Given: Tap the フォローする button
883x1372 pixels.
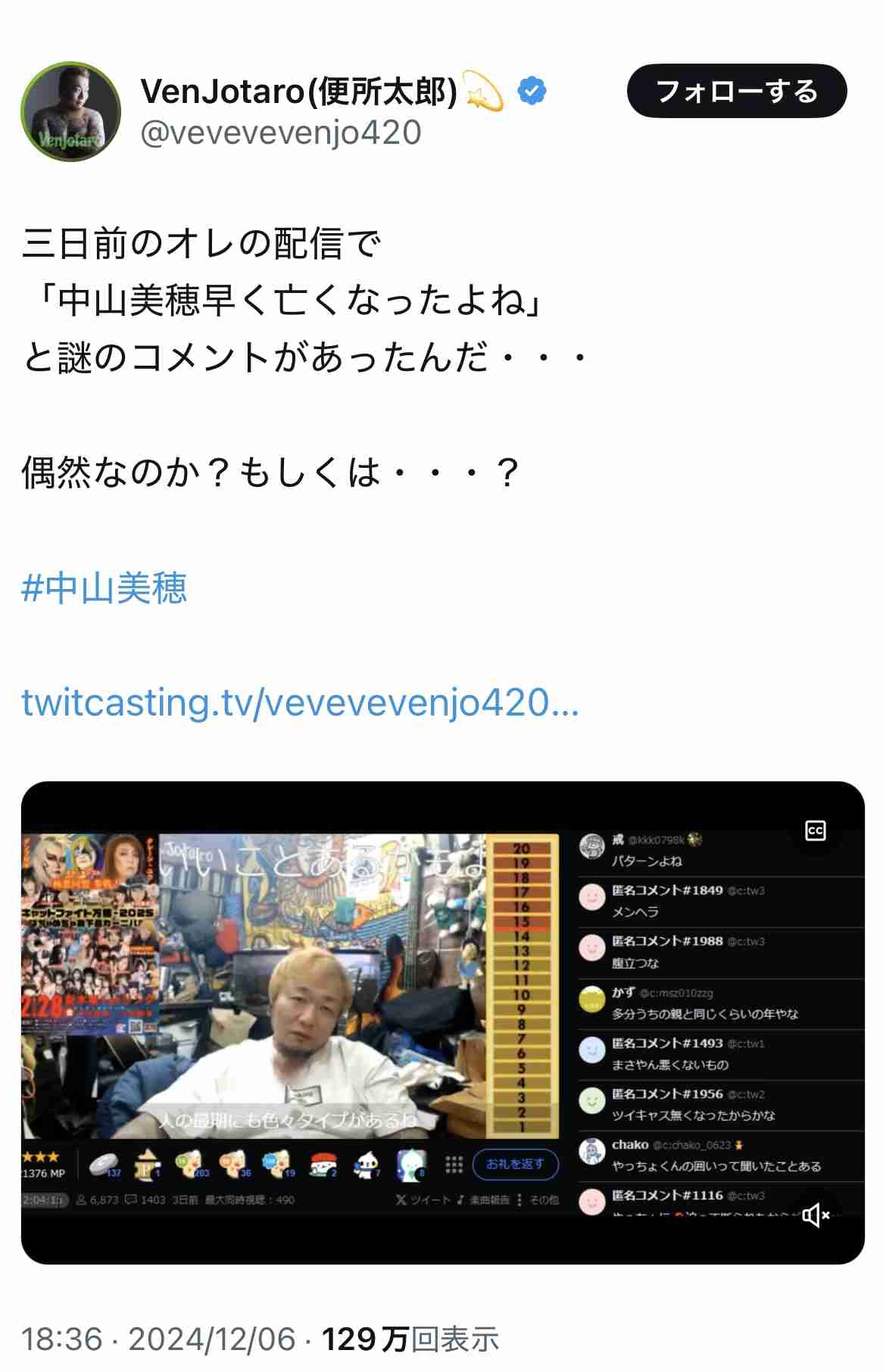Looking at the screenshot, I should pos(736,92).
